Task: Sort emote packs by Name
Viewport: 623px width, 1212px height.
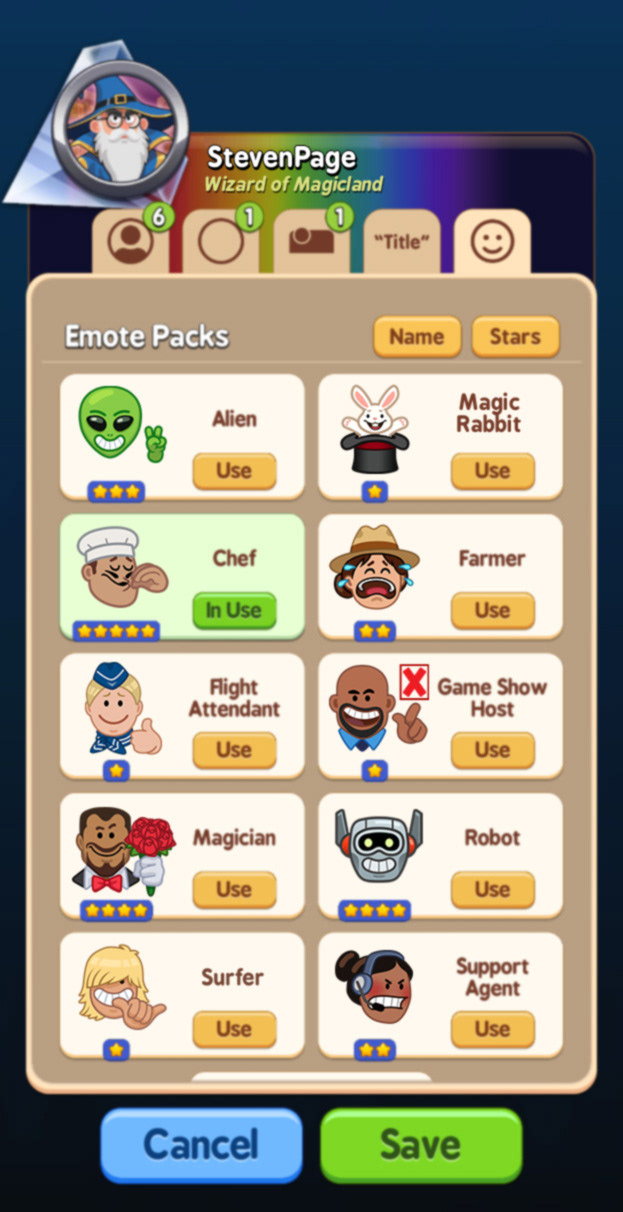Action: point(417,337)
